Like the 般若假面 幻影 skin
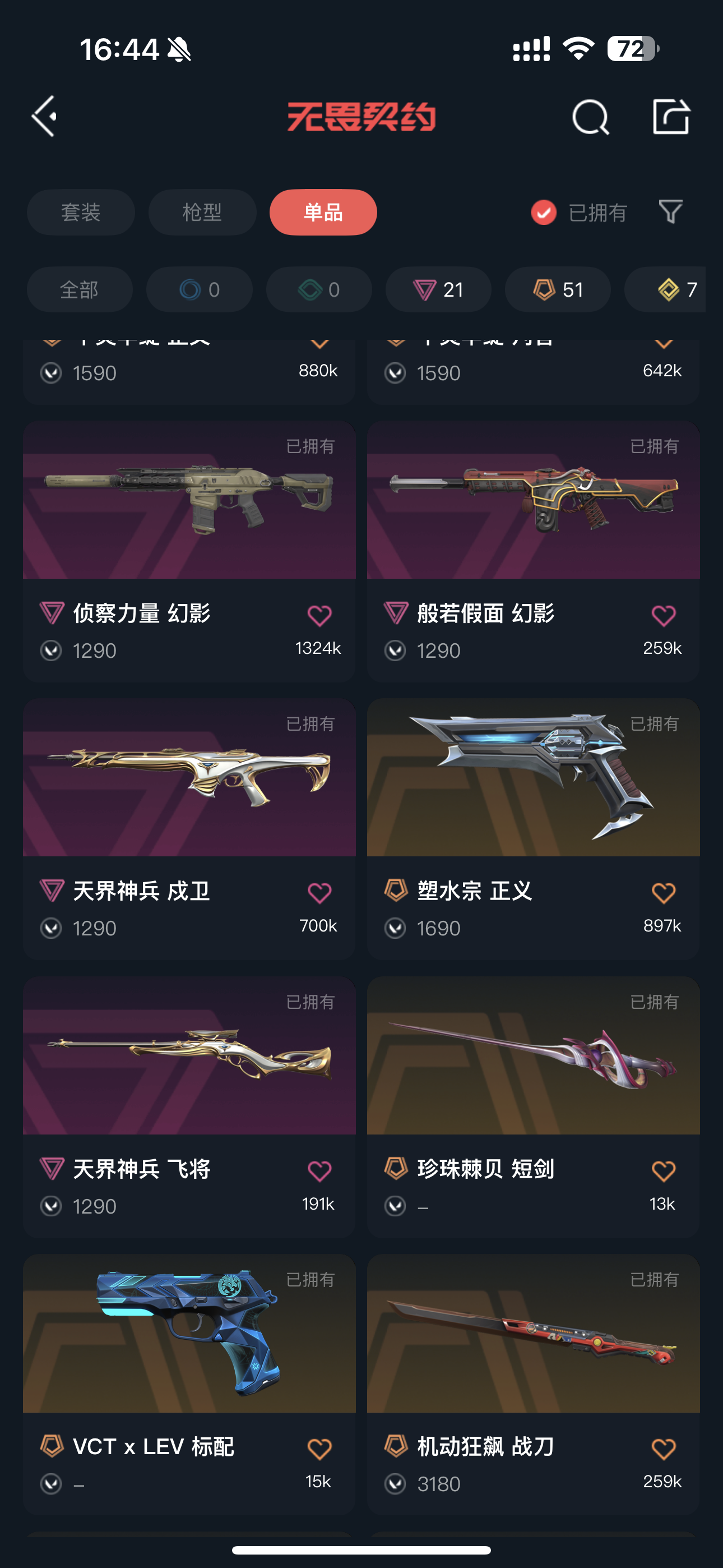 [x=664, y=615]
